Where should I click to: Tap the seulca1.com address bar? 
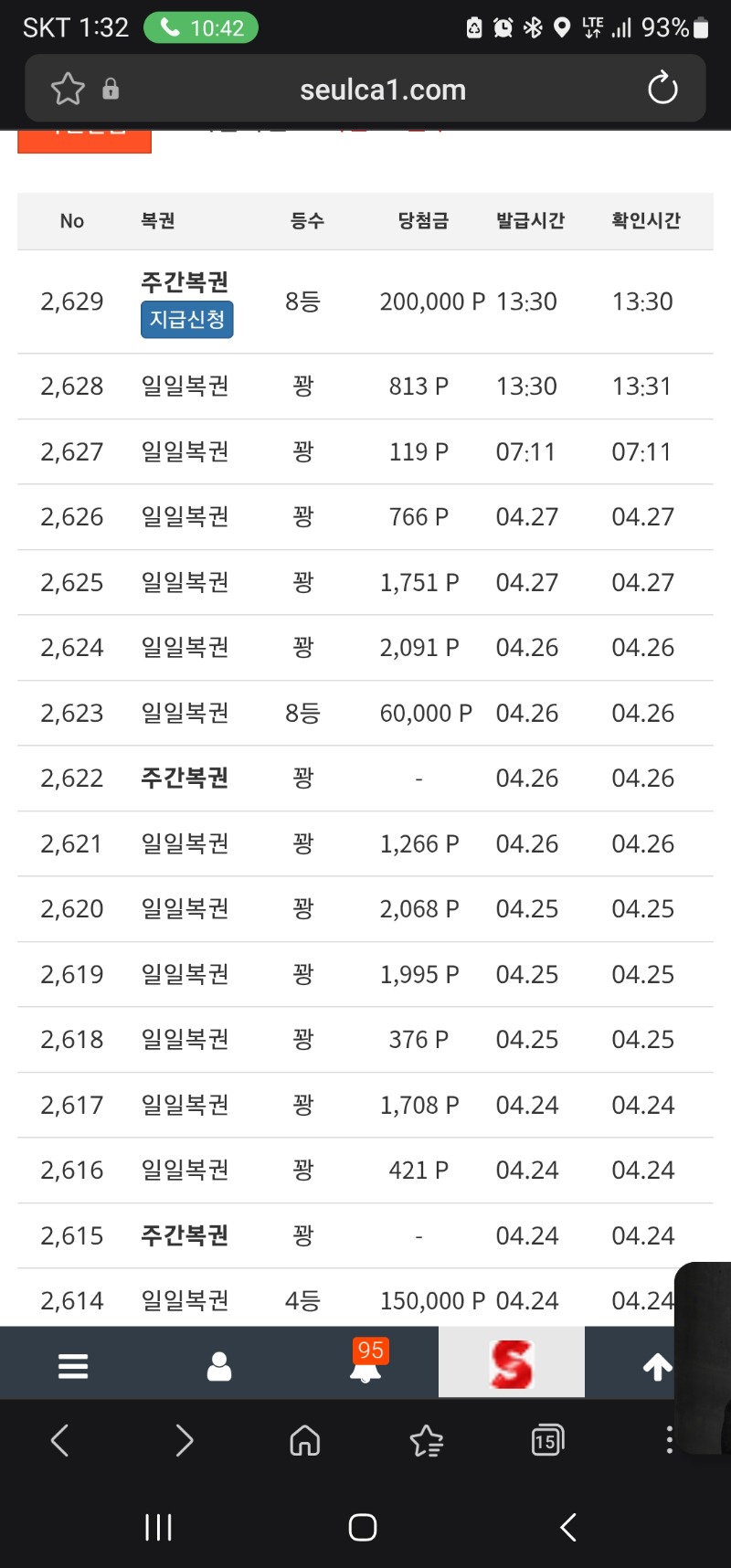[382, 90]
